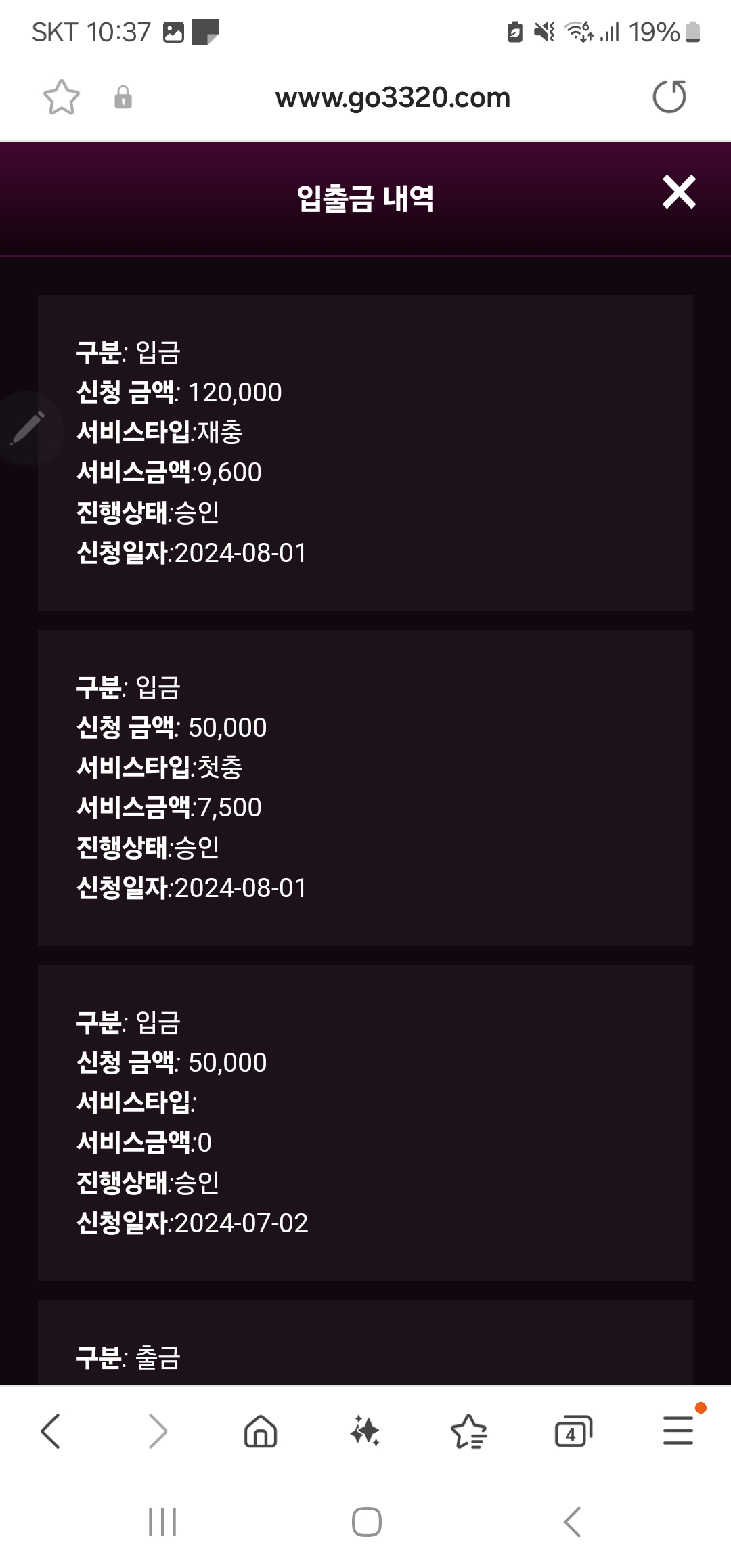Close the 입출금 내역 panel
Viewport: 731px width, 1568px height.
point(679,192)
